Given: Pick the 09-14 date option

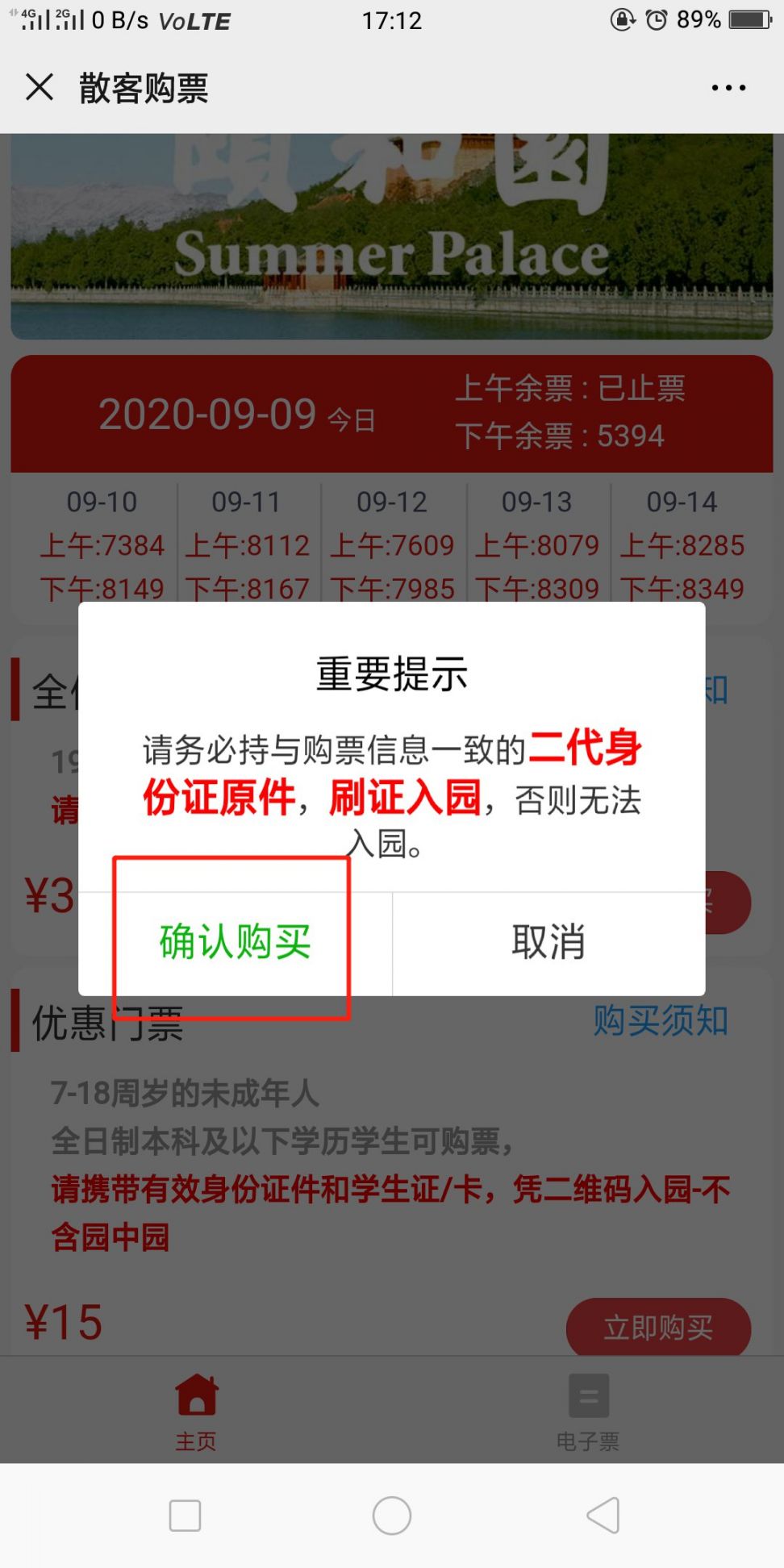Looking at the screenshot, I should pyautogui.click(x=682, y=545).
